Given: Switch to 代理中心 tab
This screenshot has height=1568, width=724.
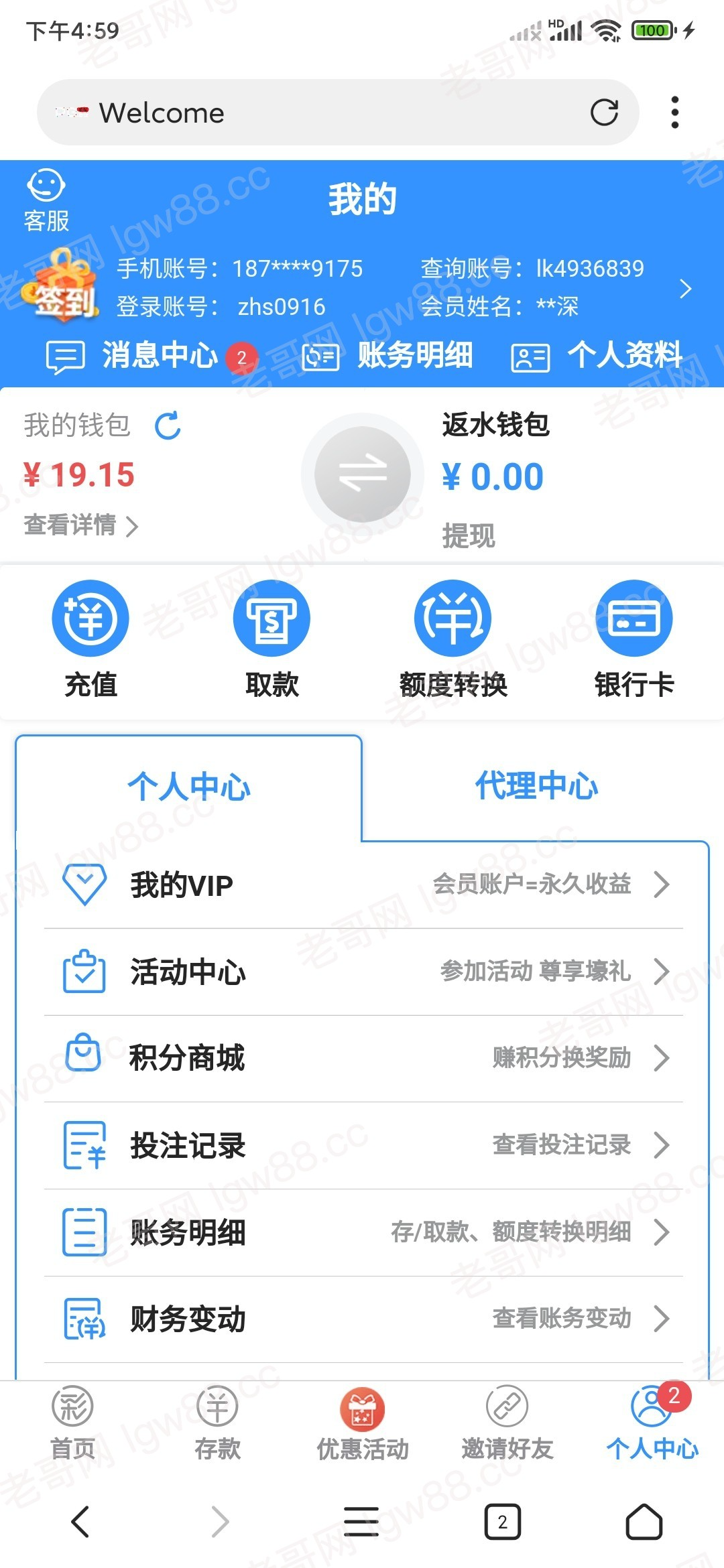Looking at the screenshot, I should (536, 785).
